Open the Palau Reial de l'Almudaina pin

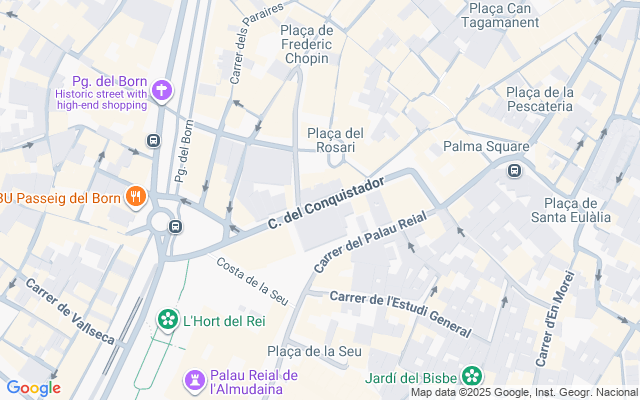(x=194, y=380)
